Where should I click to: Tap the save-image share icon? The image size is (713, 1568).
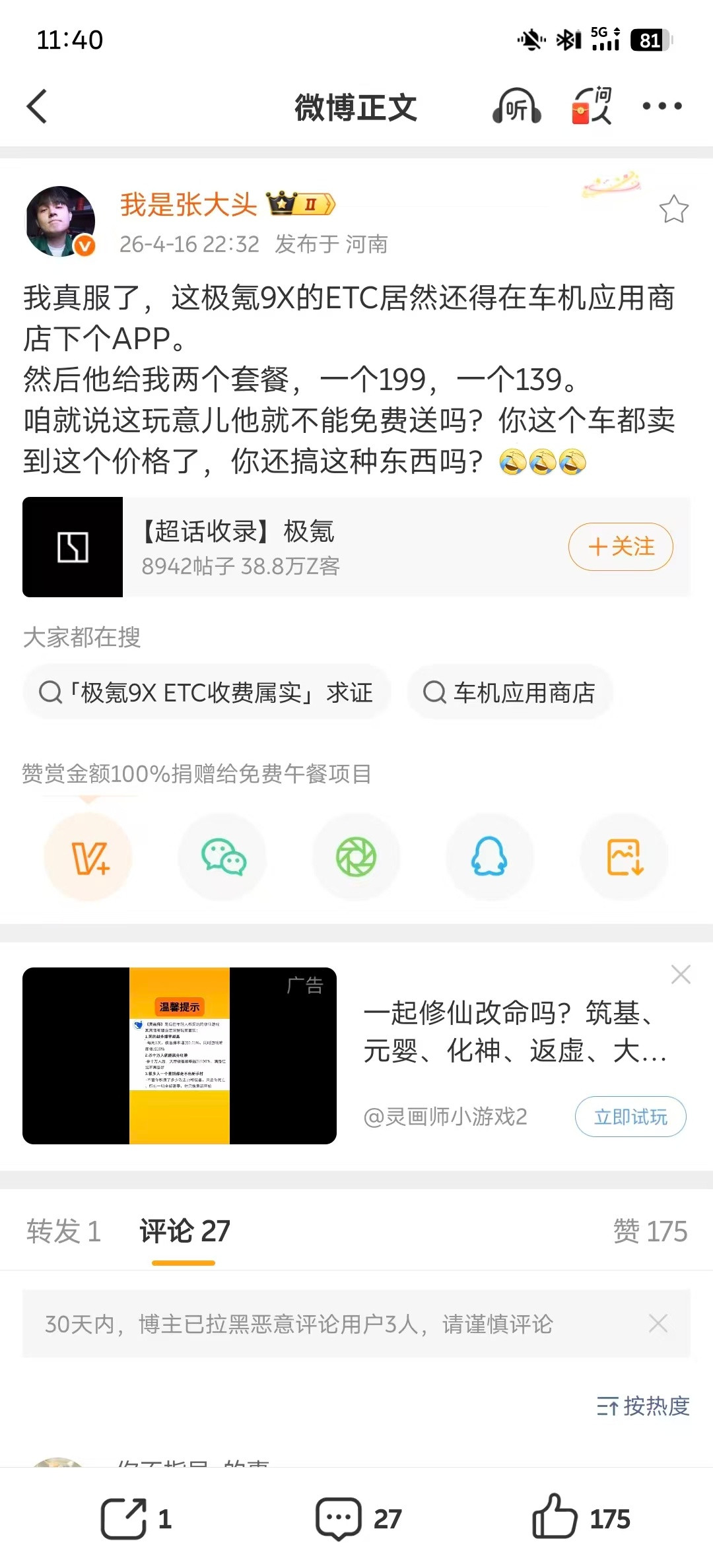623,857
